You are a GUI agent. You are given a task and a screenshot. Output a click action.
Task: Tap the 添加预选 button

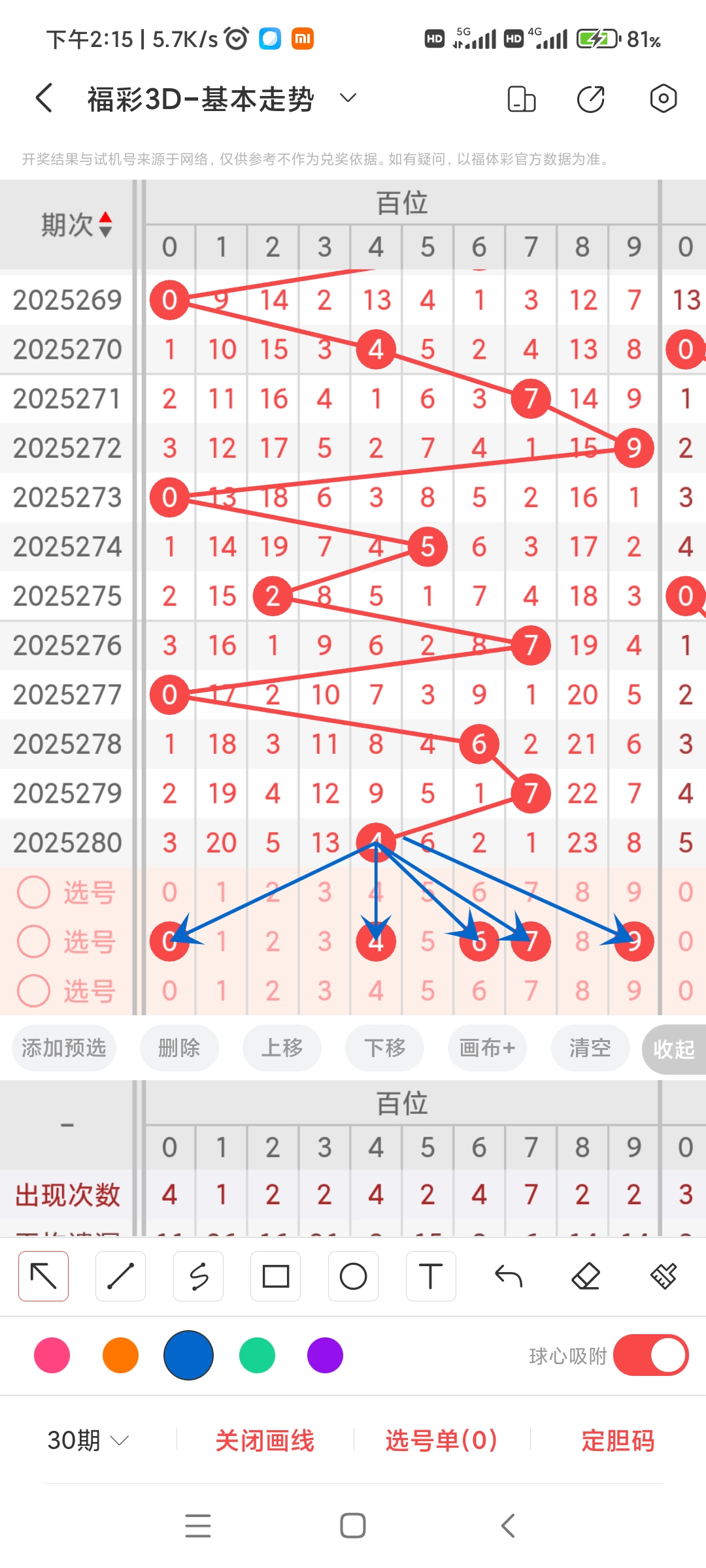point(63,1048)
